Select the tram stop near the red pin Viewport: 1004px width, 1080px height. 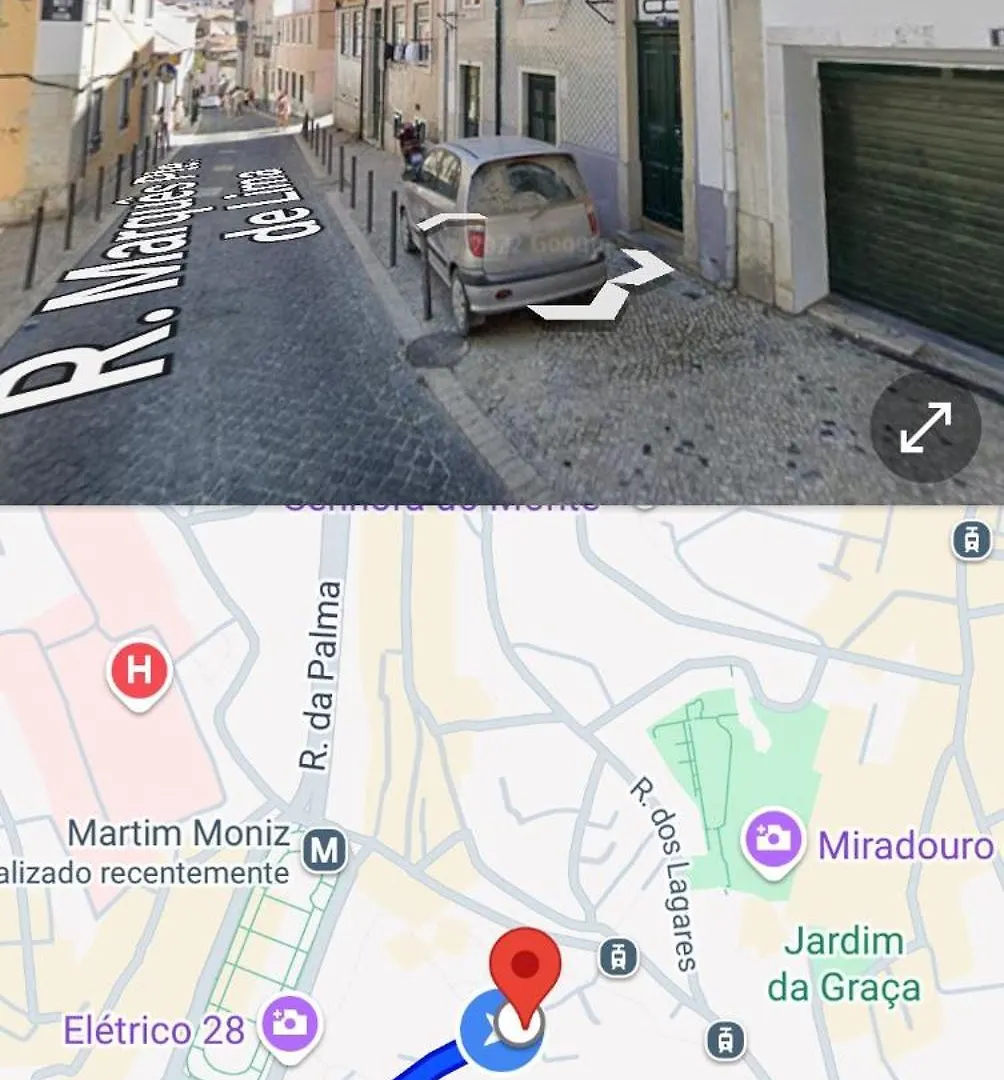tap(619, 958)
